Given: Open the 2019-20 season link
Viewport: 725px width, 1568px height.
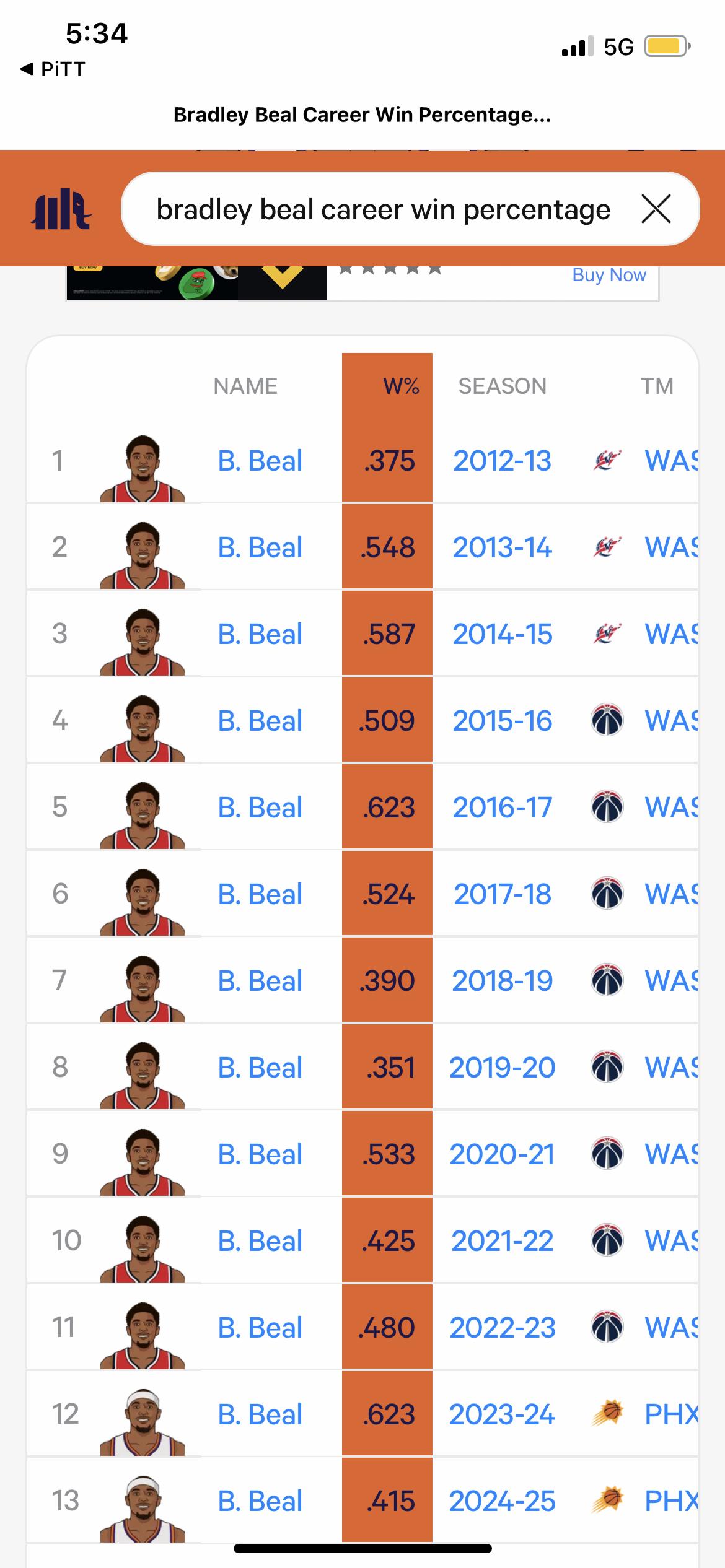Looking at the screenshot, I should (502, 1068).
